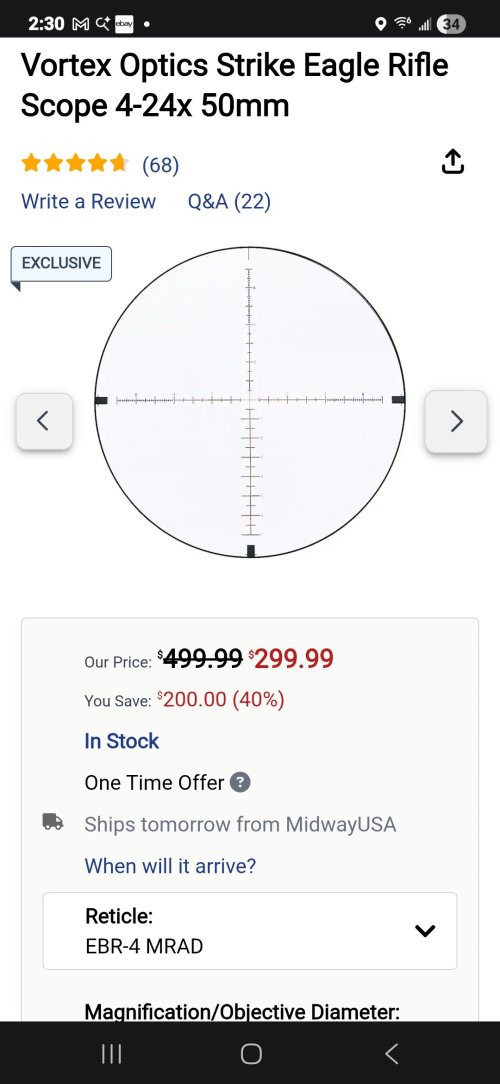Go back with the system back button
The width and height of the screenshot is (500, 1084).
391,1054
